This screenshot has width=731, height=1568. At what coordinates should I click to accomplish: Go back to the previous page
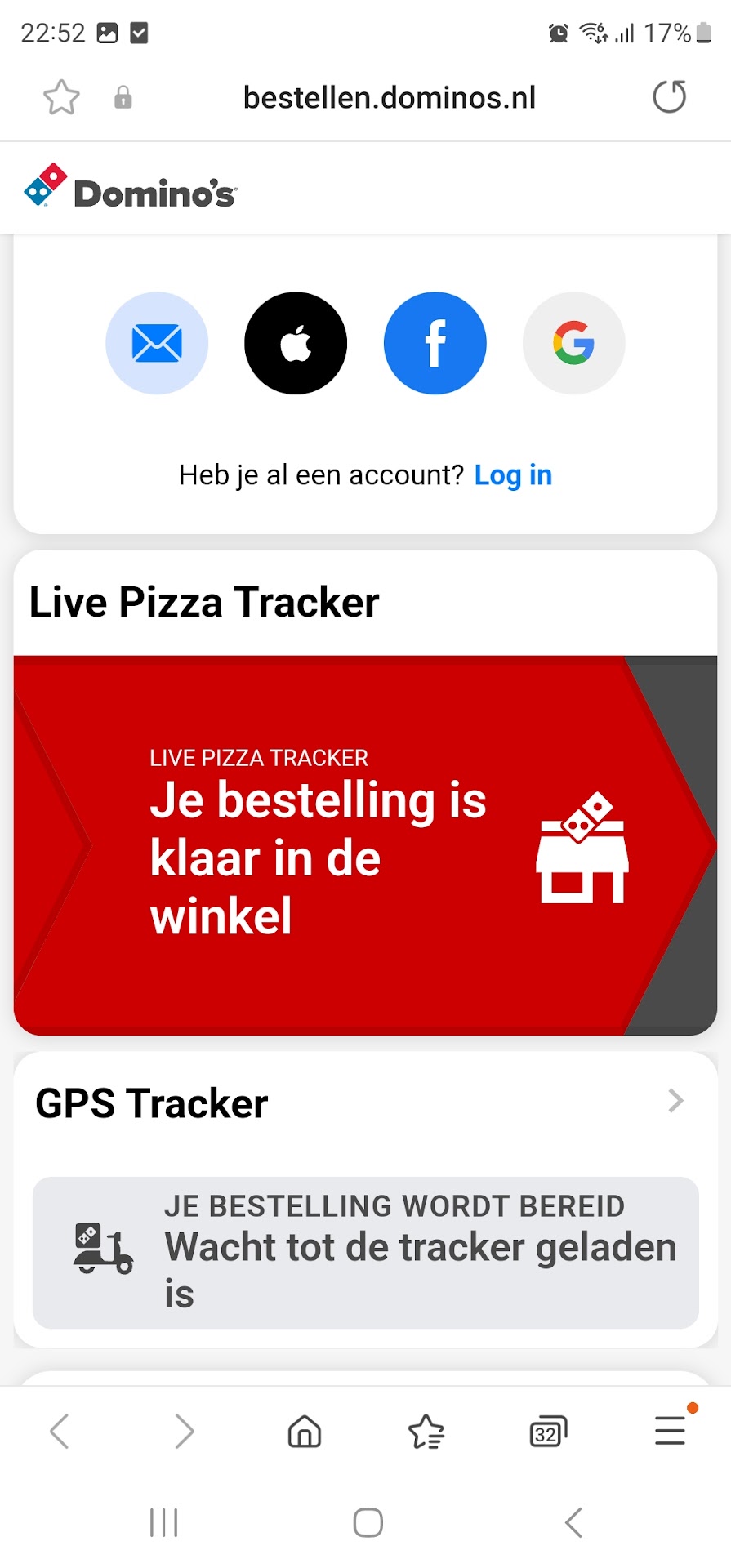60,1431
